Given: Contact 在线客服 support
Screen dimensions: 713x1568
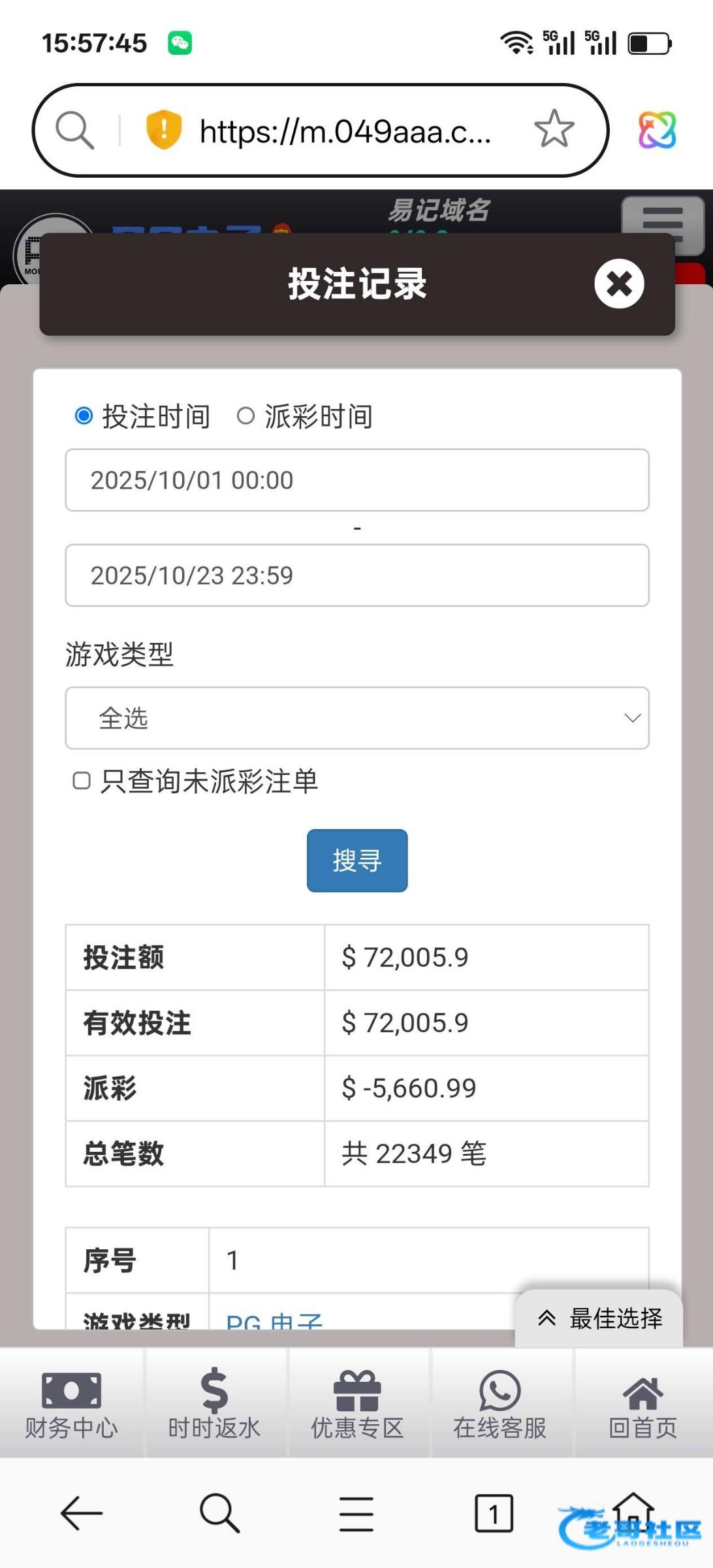Looking at the screenshot, I should click(x=499, y=1403).
